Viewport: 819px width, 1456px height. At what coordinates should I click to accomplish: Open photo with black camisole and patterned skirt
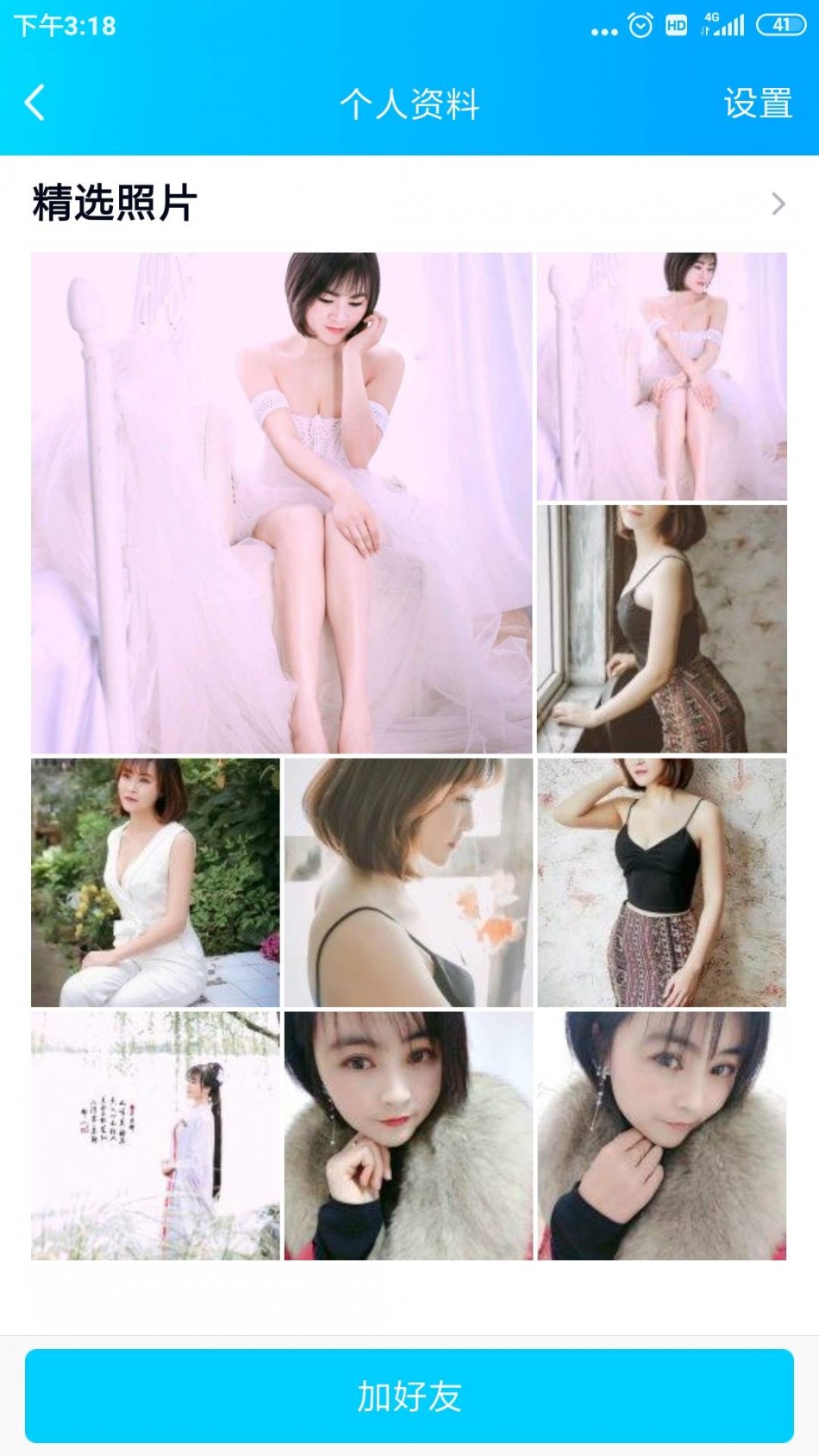[661, 882]
